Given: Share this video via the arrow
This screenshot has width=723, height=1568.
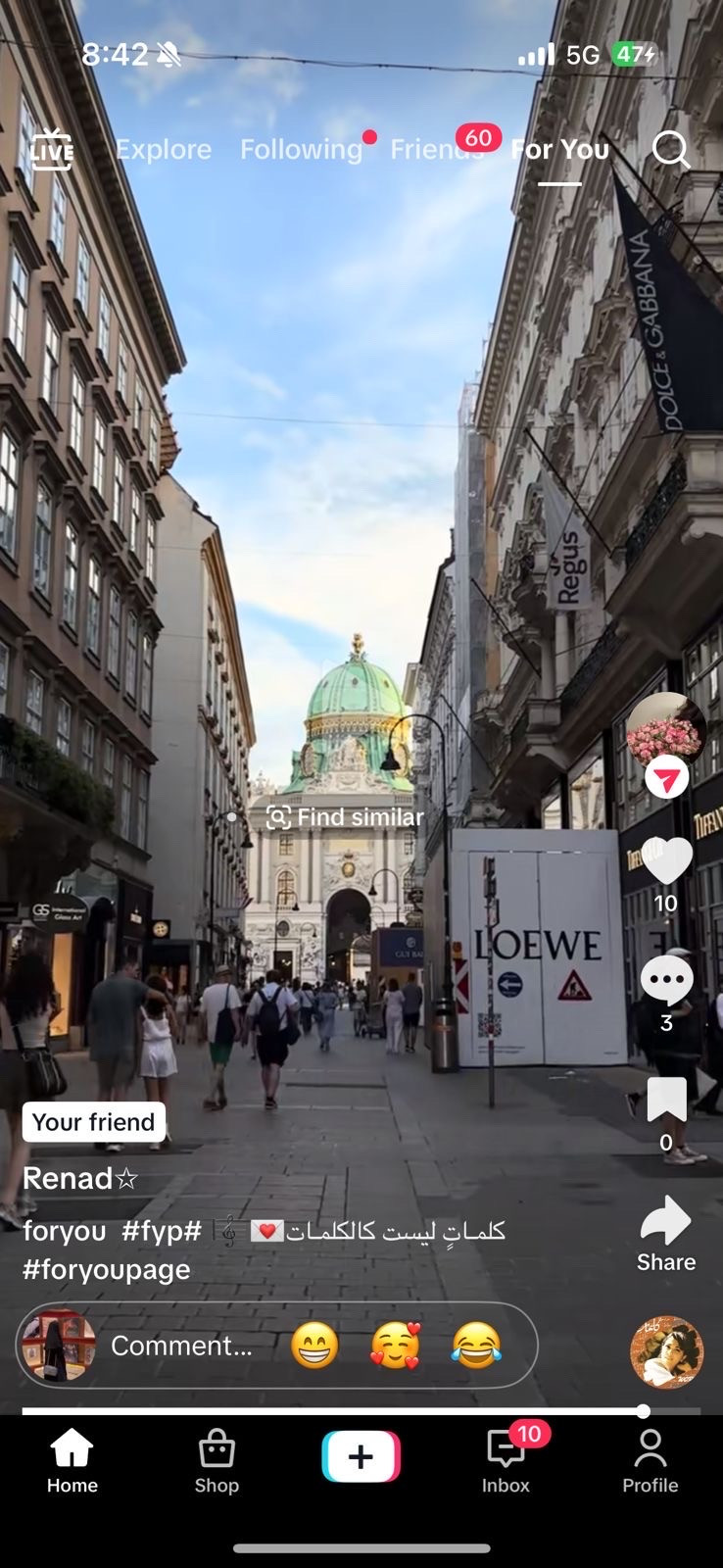Looking at the screenshot, I should [x=666, y=1221].
